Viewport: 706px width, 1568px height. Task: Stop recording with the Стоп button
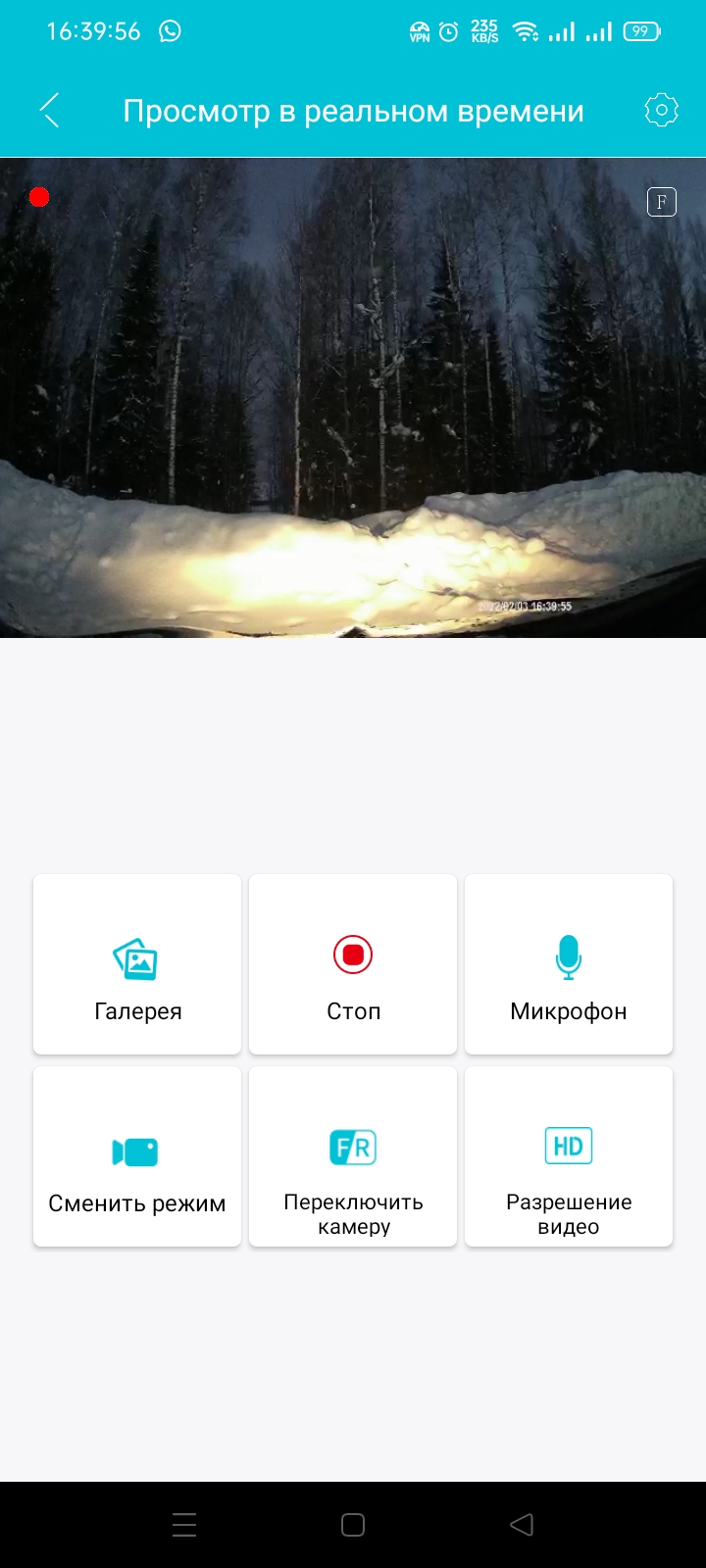[353, 965]
